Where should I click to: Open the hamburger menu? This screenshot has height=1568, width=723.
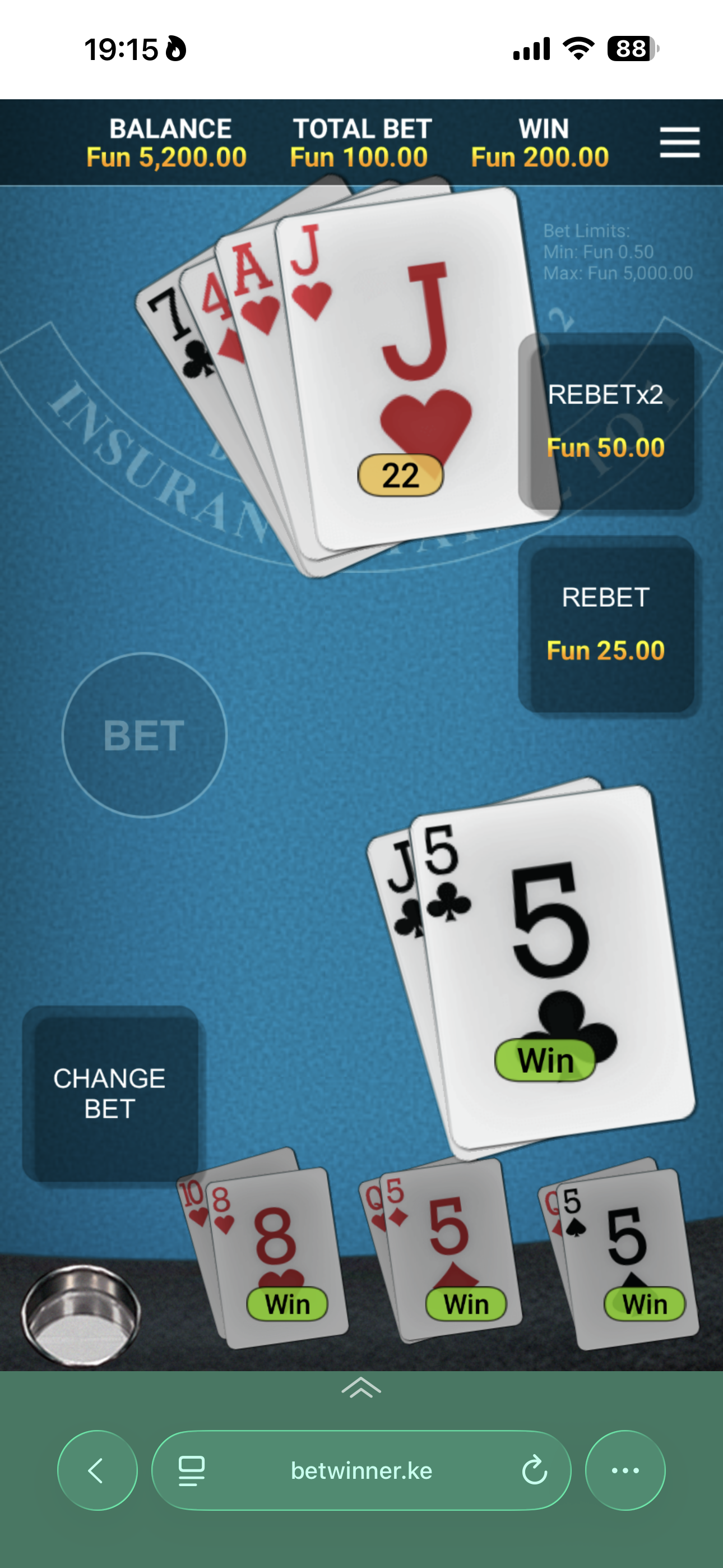click(x=679, y=142)
